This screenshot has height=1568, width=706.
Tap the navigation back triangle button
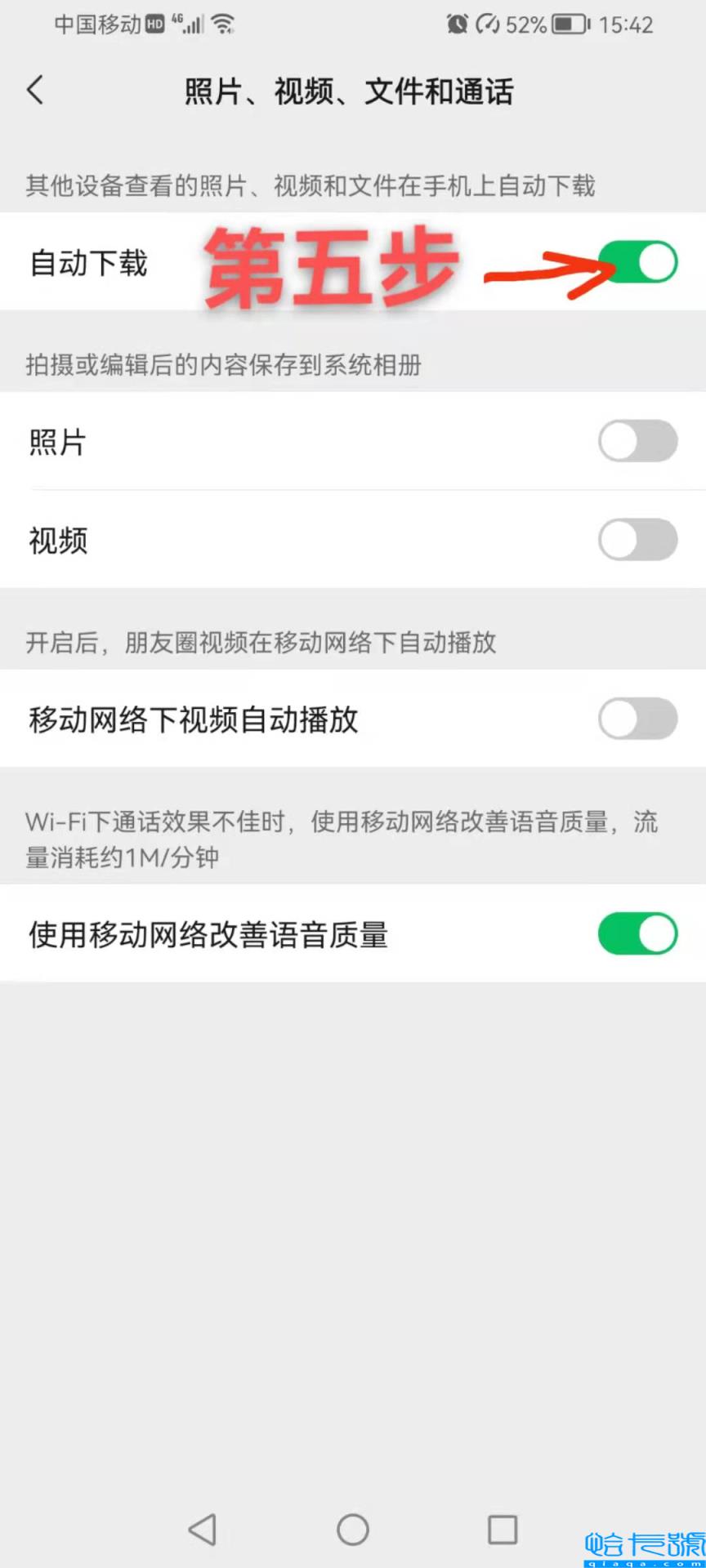[x=202, y=1530]
